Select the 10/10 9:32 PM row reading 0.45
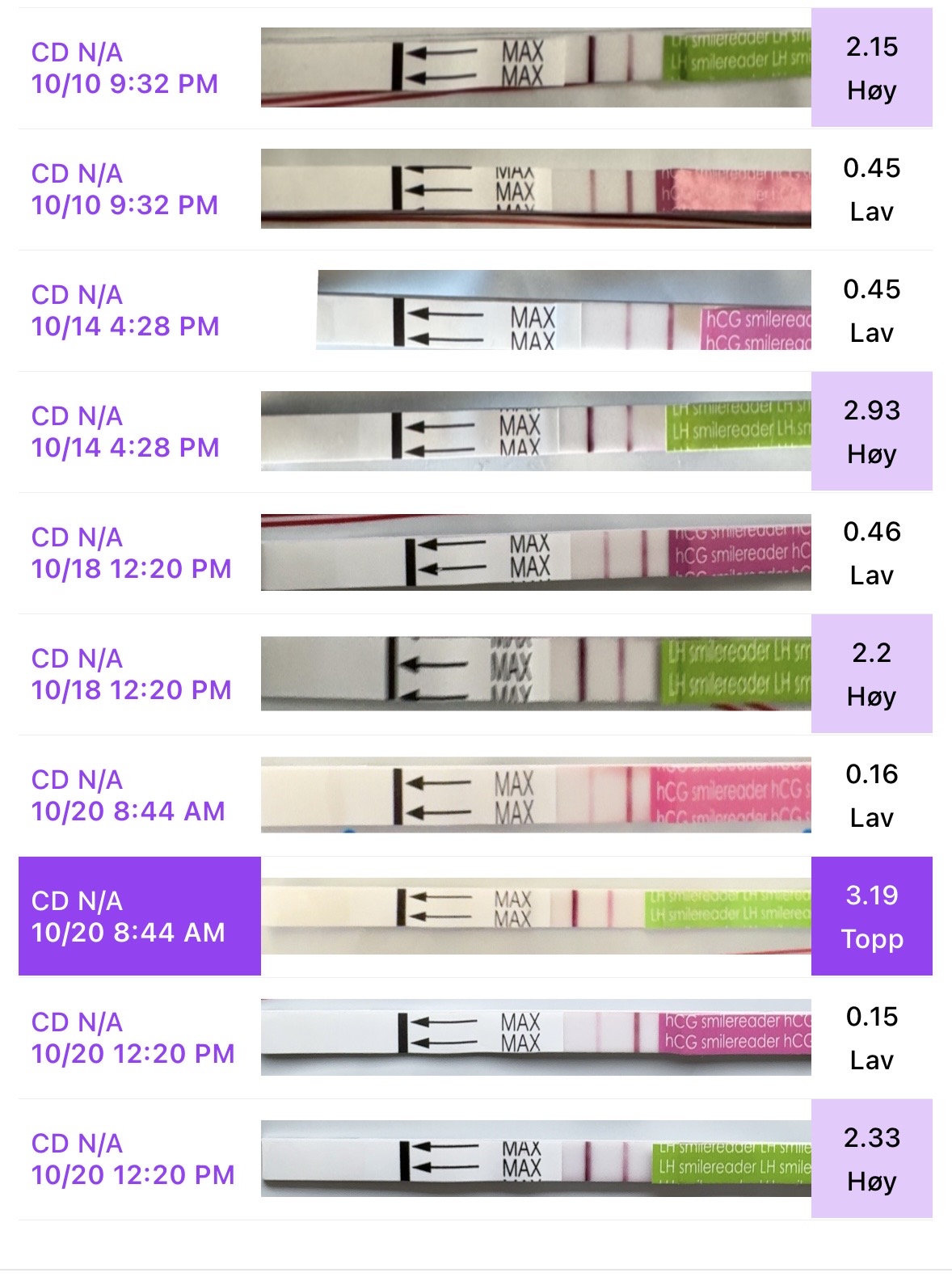The image size is (952, 1277). coord(475,189)
